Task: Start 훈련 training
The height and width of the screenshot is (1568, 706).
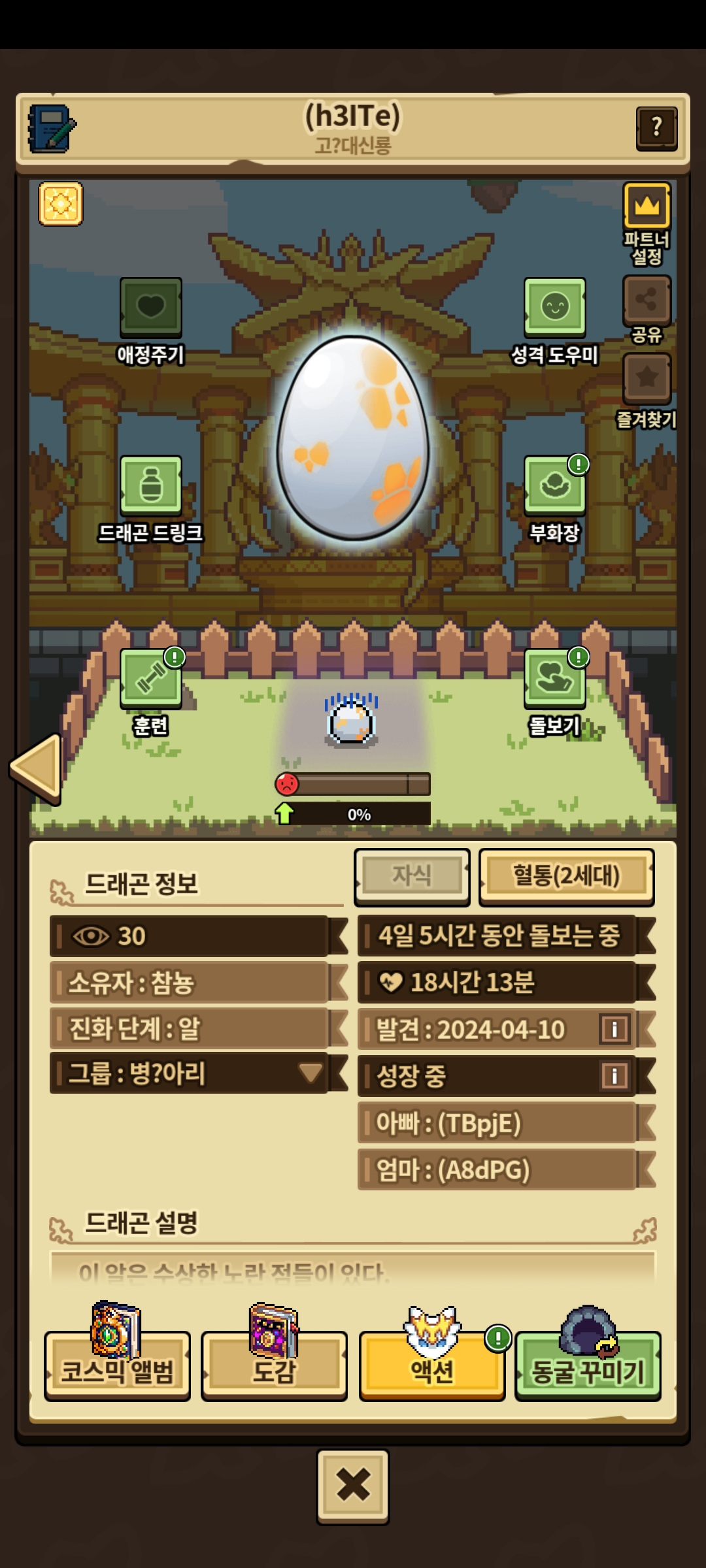Action: click(151, 678)
